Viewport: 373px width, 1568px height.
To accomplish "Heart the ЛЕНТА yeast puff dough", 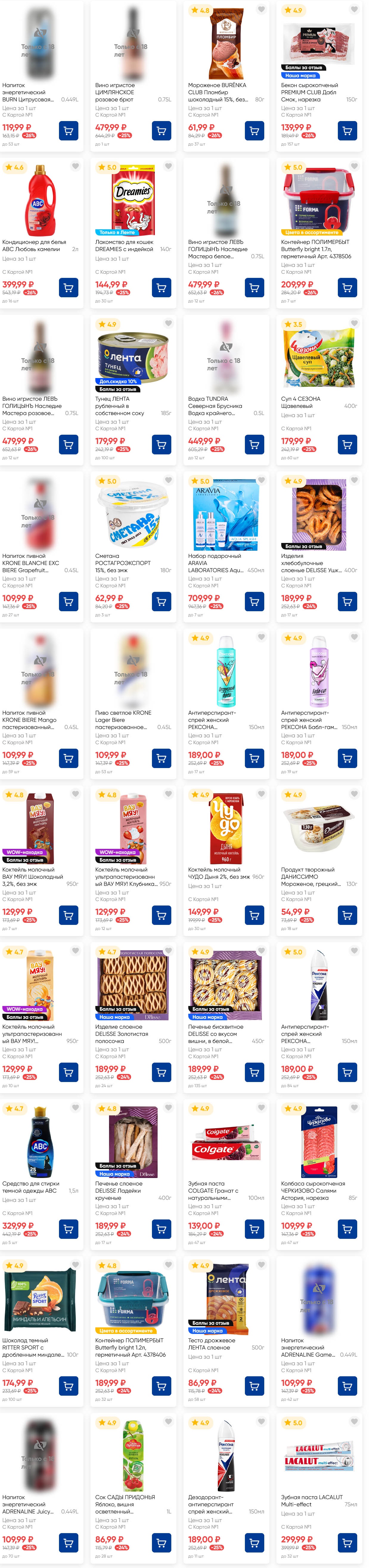I will coord(261,1265).
